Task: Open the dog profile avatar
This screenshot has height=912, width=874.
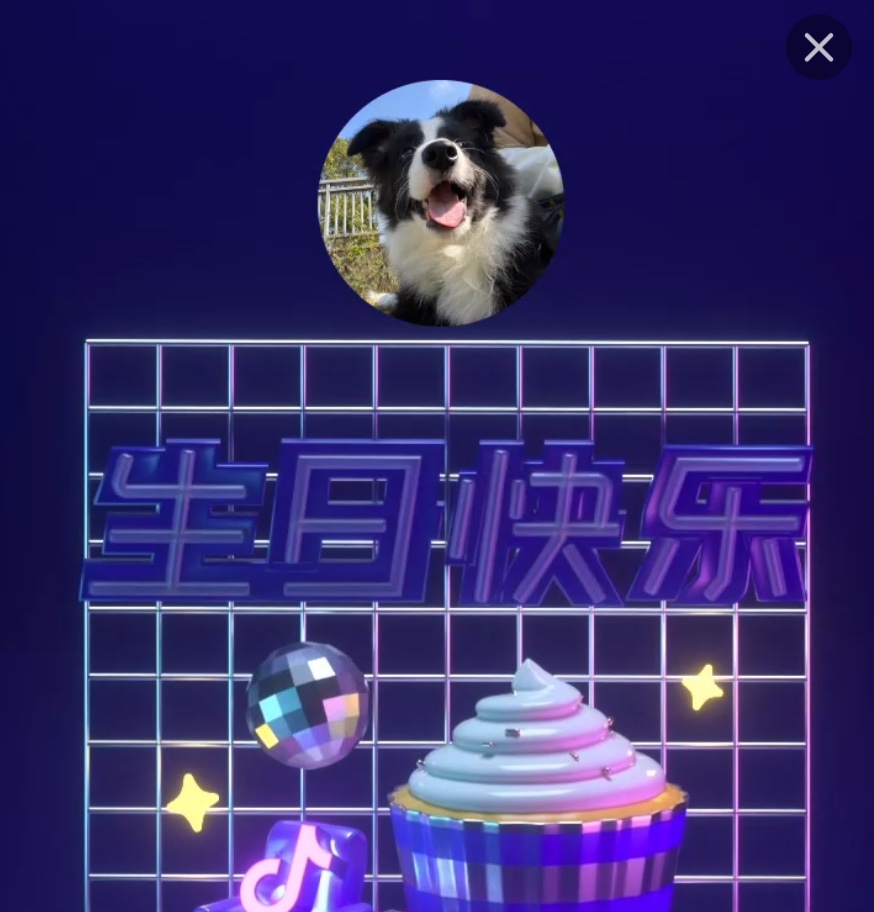Action: [x=441, y=203]
